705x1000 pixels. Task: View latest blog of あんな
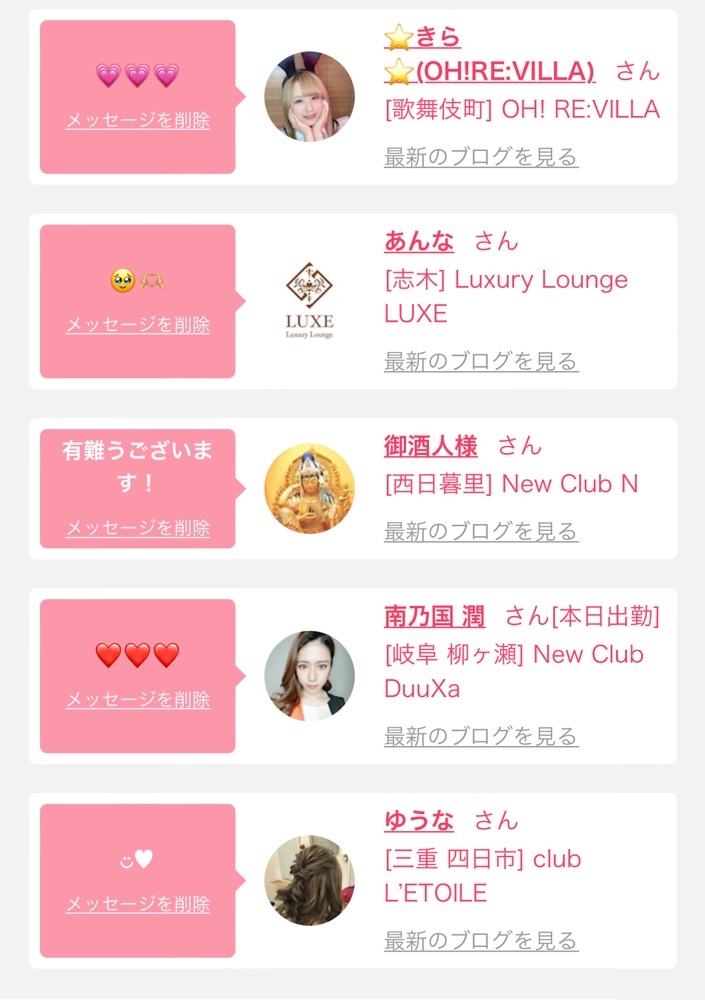point(481,361)
